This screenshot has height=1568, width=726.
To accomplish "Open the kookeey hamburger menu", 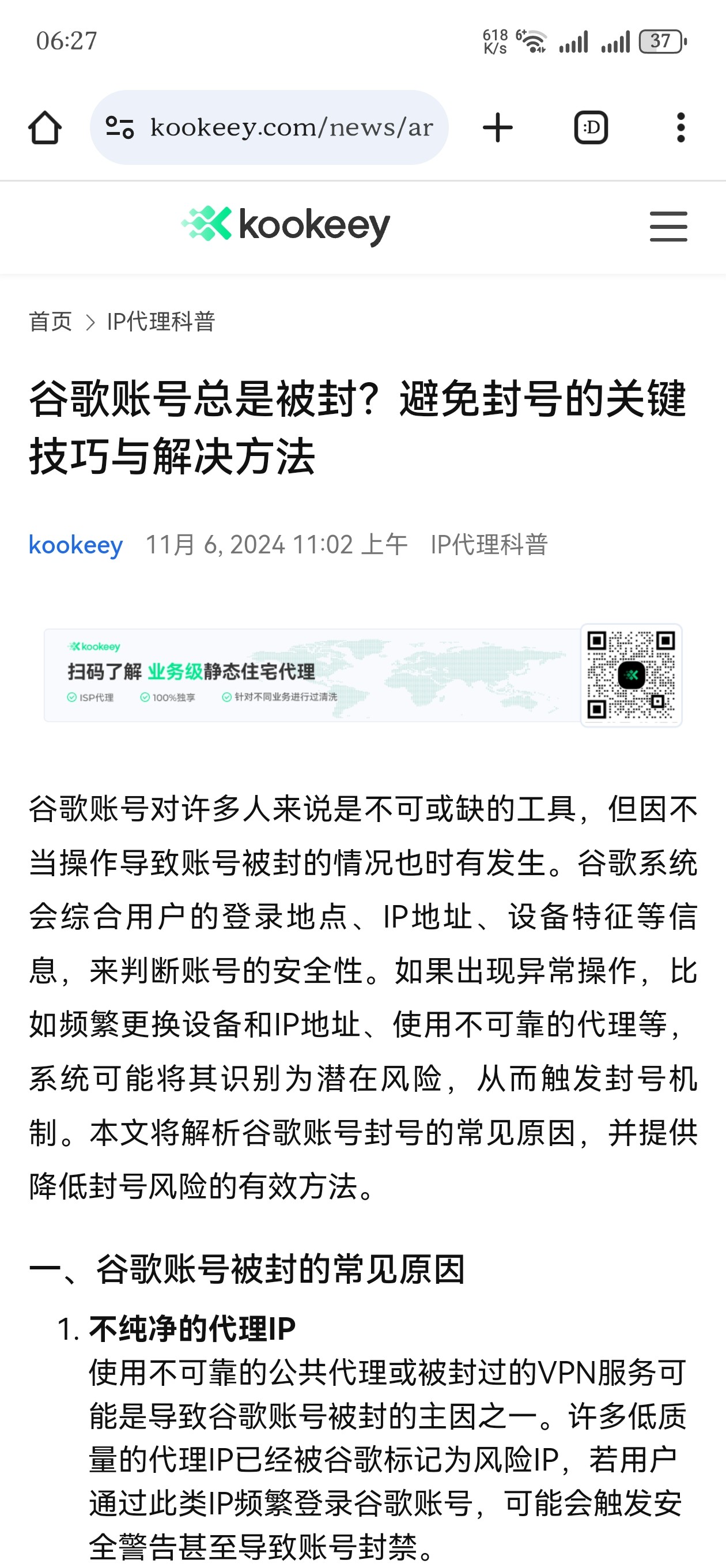I will coord(668,227).
